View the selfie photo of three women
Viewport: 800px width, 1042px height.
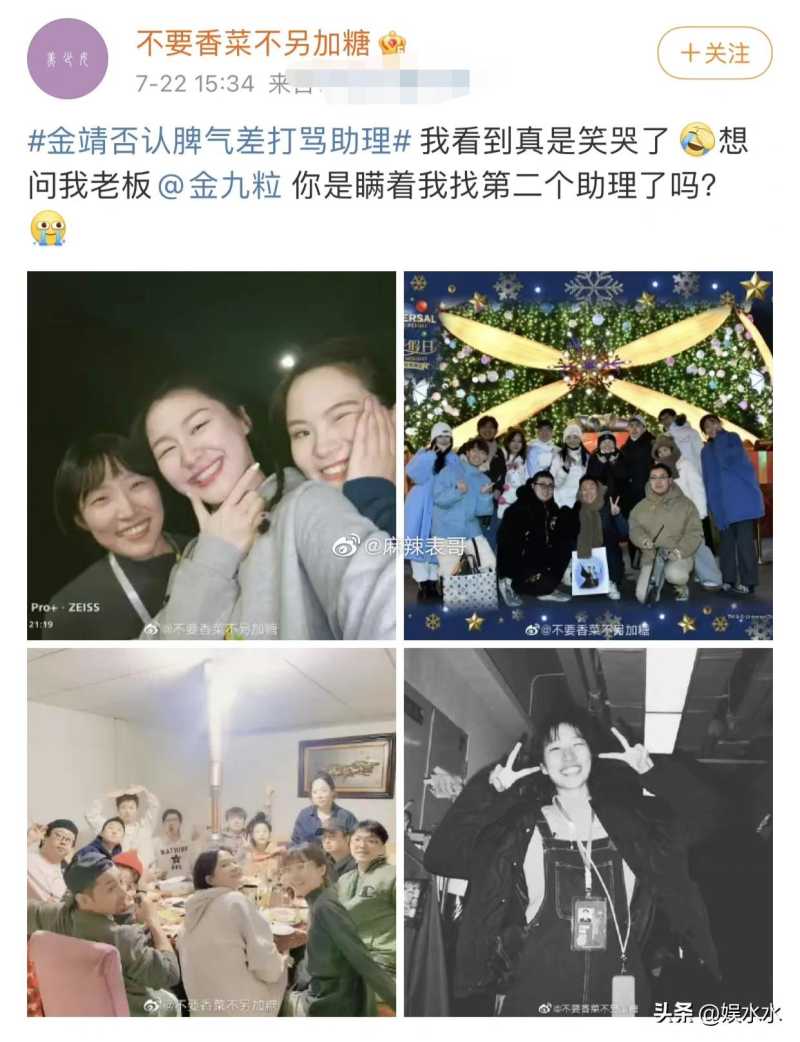pyautogui.click(x=211, y=456)
